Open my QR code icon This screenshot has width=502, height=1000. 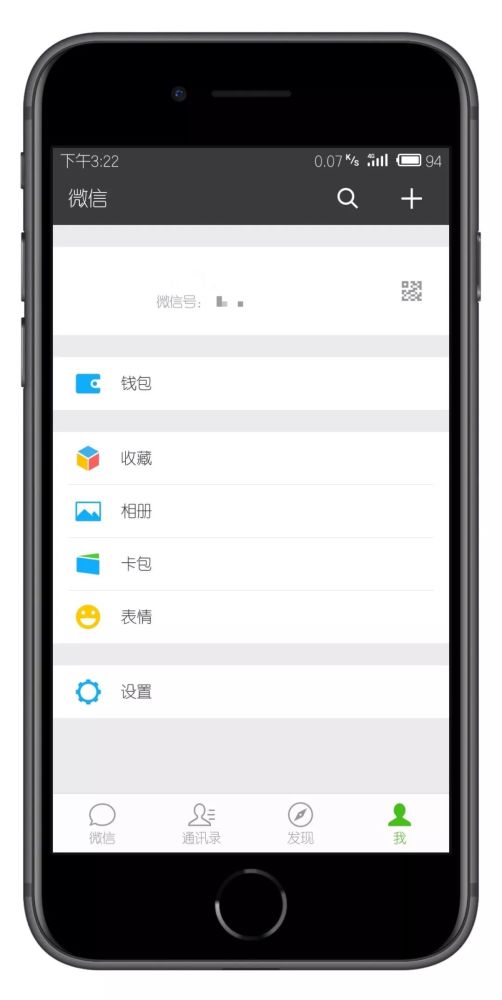click(411, 291)
